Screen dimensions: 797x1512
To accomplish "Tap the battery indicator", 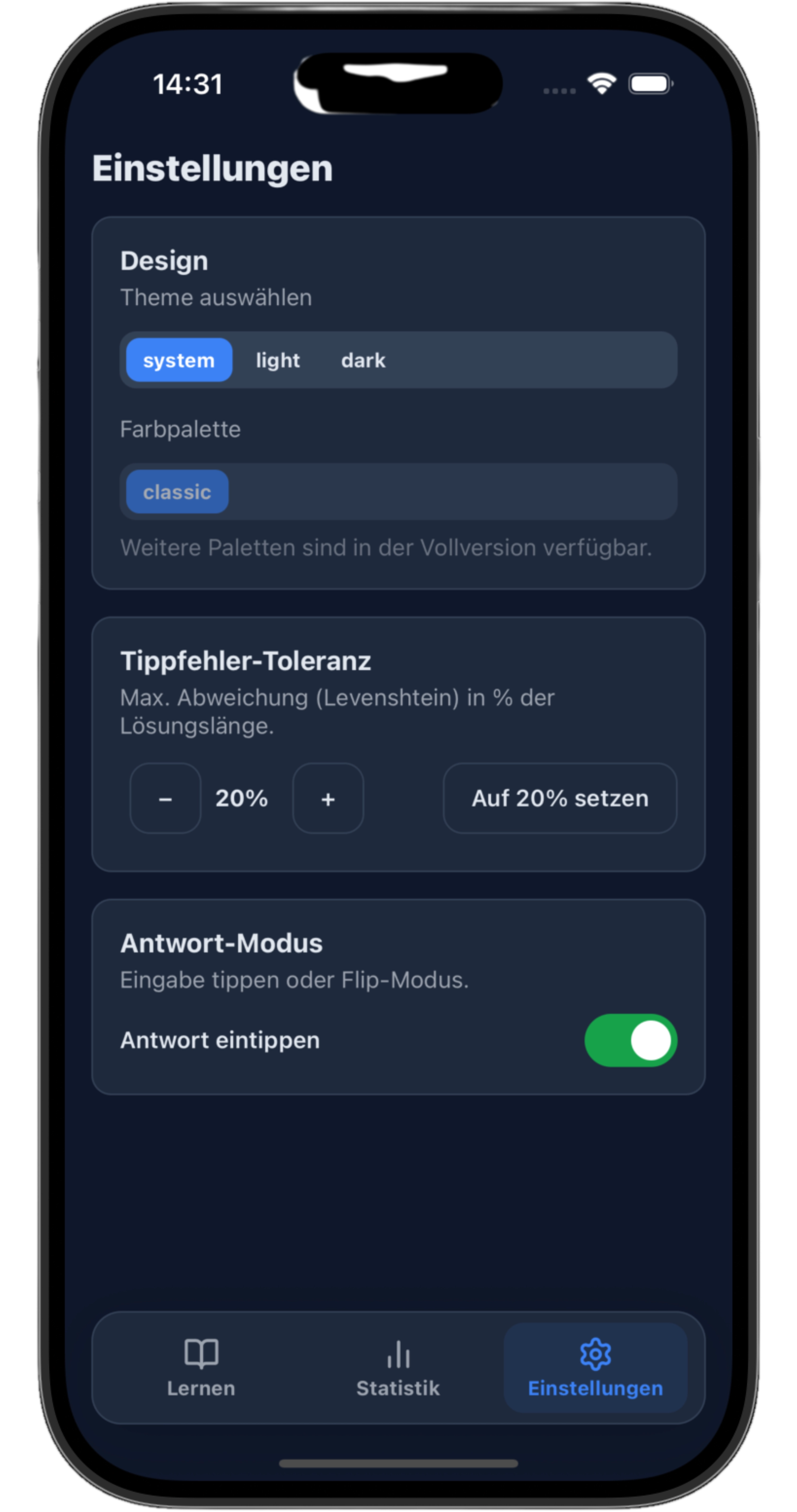I will (651, 85).
